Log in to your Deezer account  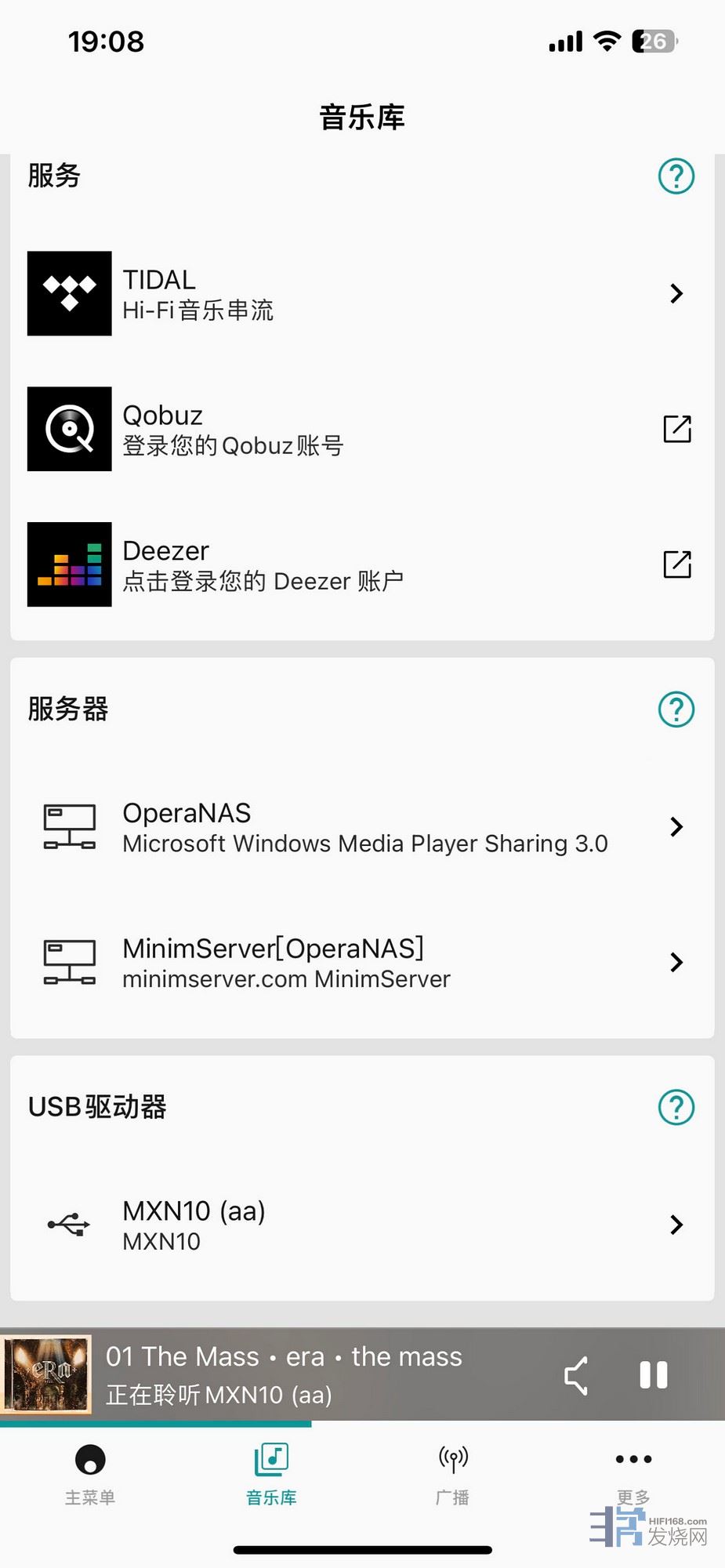[x=361, y=564]
